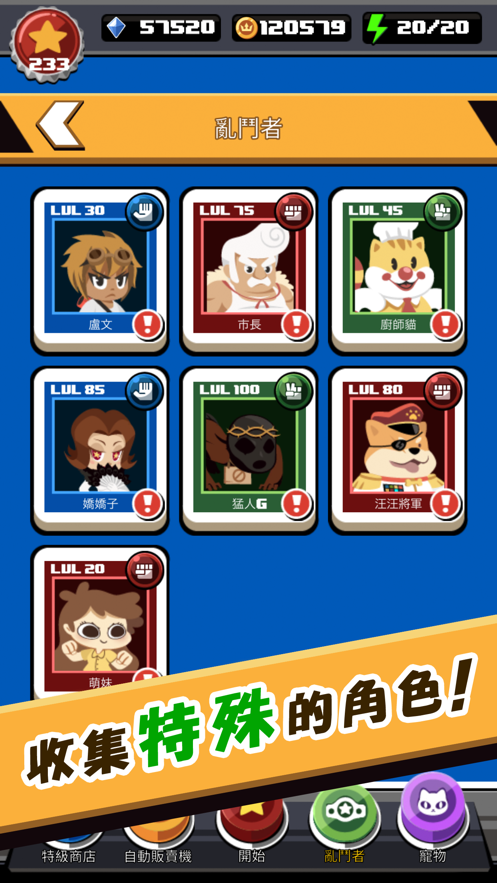Select the 汪汪將軍 brawler card
The height and width of the screenshot is (883, 497).
click(x=398, y=450)
